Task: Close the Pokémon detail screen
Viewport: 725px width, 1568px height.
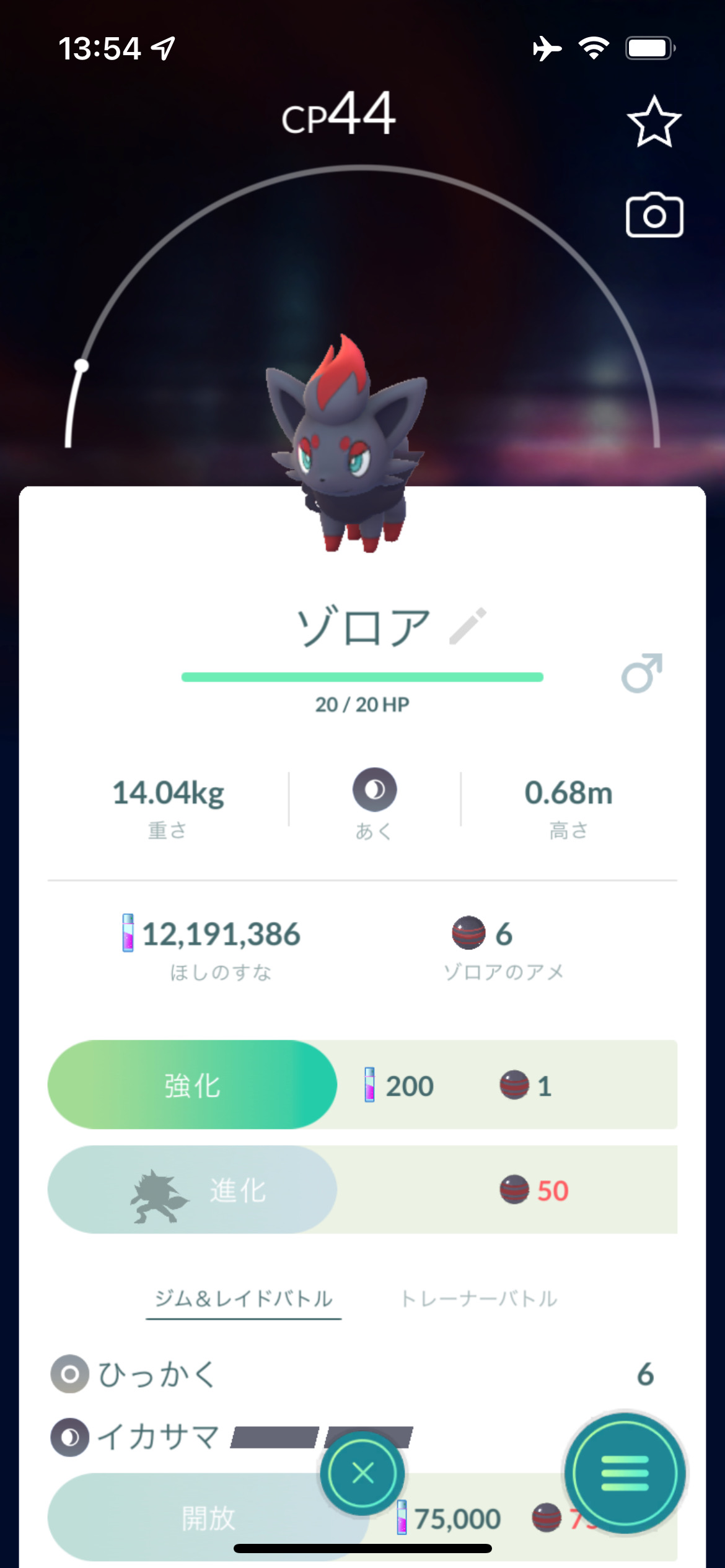Action: (x=362, y=1474)
